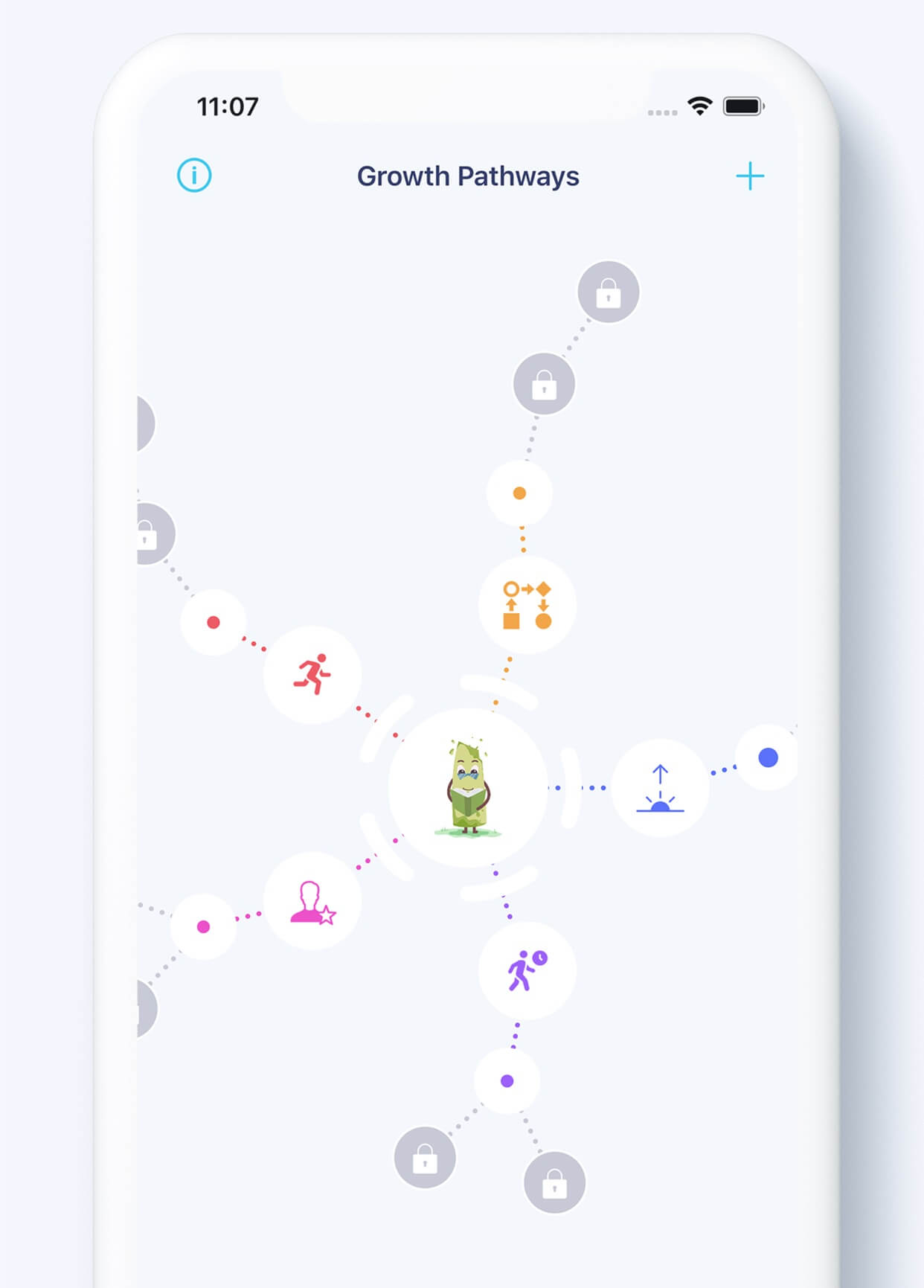This screenshot has width=924, height=1288.
Task: Open the blue sunrise node
Action: pos(660,787)
